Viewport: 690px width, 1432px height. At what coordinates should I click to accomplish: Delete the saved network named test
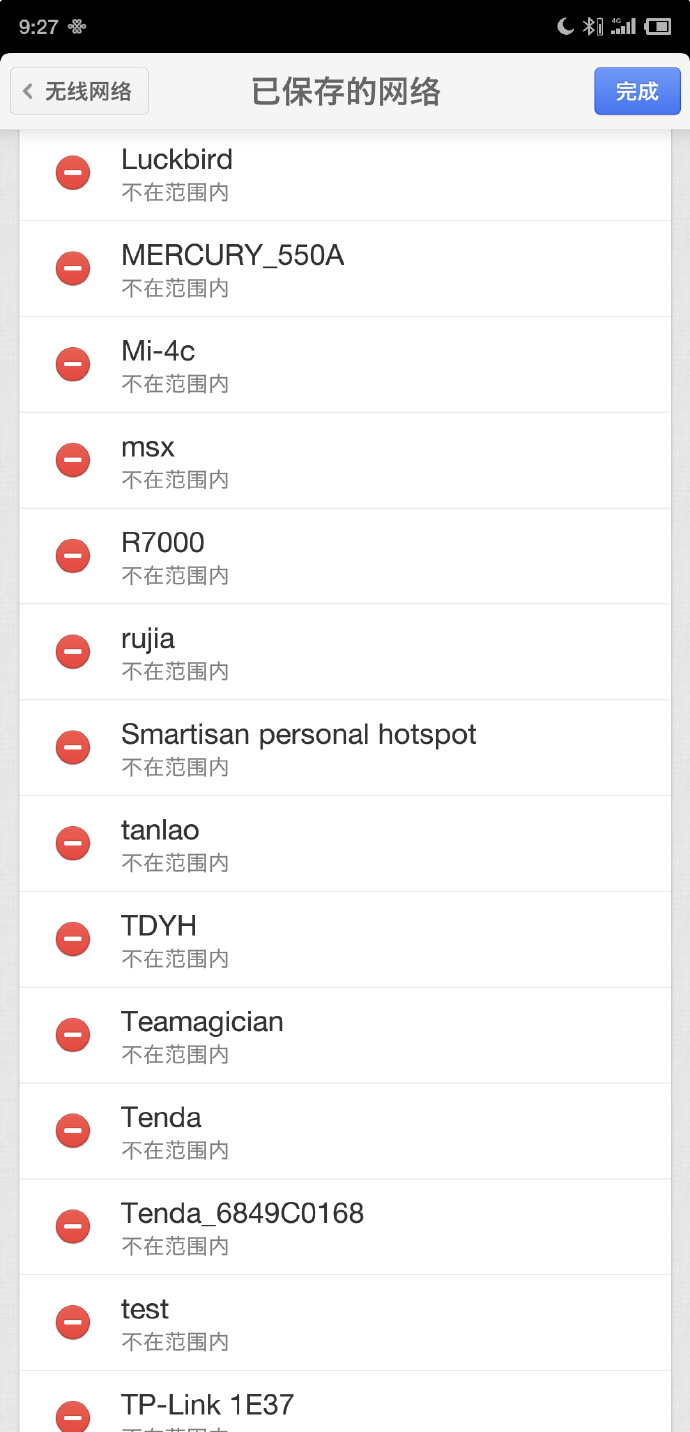[x=73, y=1322]
